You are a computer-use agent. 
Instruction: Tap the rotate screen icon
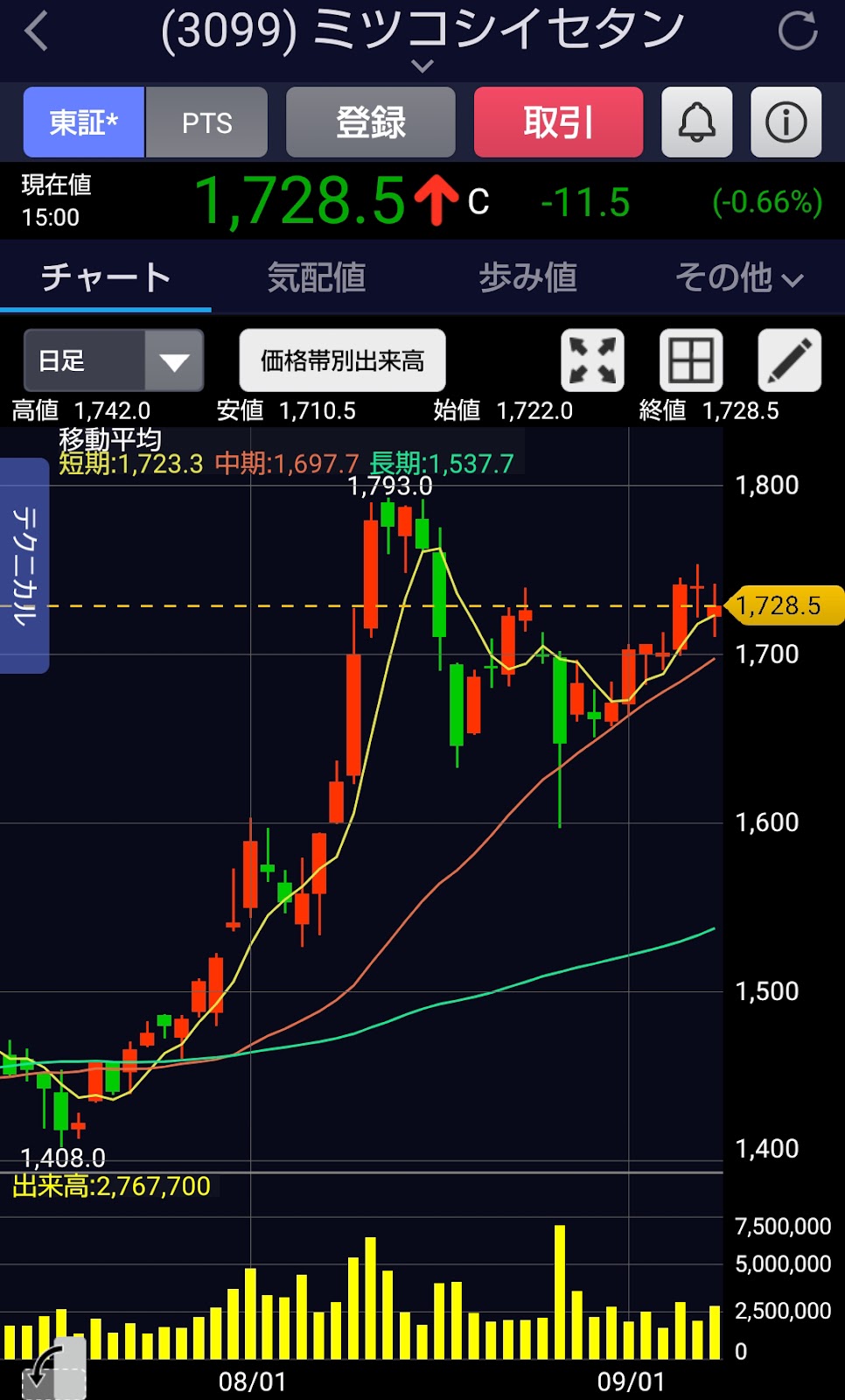click(54, 1368)
